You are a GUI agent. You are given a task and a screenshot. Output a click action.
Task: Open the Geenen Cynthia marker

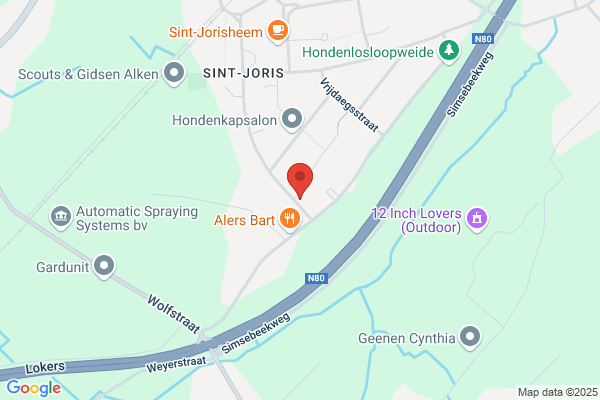pos(470,338)
